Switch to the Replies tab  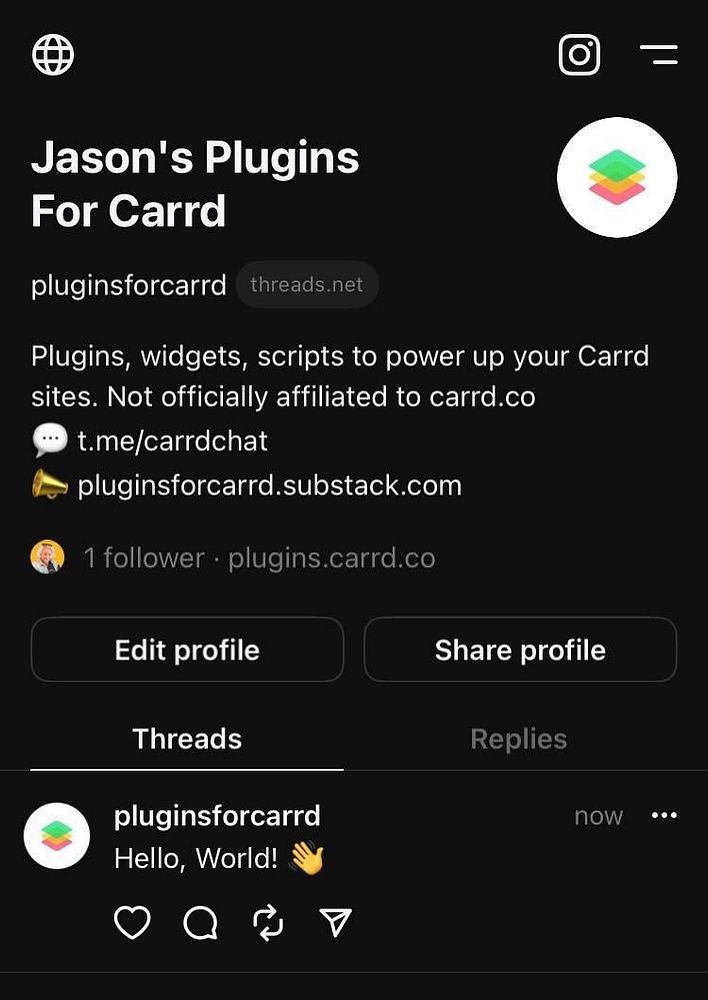518,739
